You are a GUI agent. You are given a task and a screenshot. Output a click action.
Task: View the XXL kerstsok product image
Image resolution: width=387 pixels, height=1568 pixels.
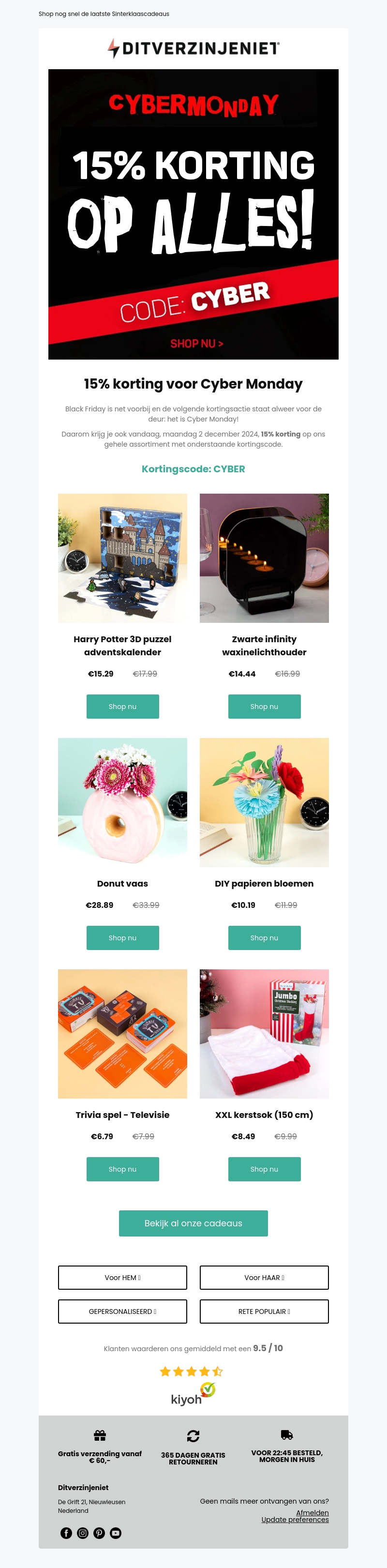[x=264, y=1034]
